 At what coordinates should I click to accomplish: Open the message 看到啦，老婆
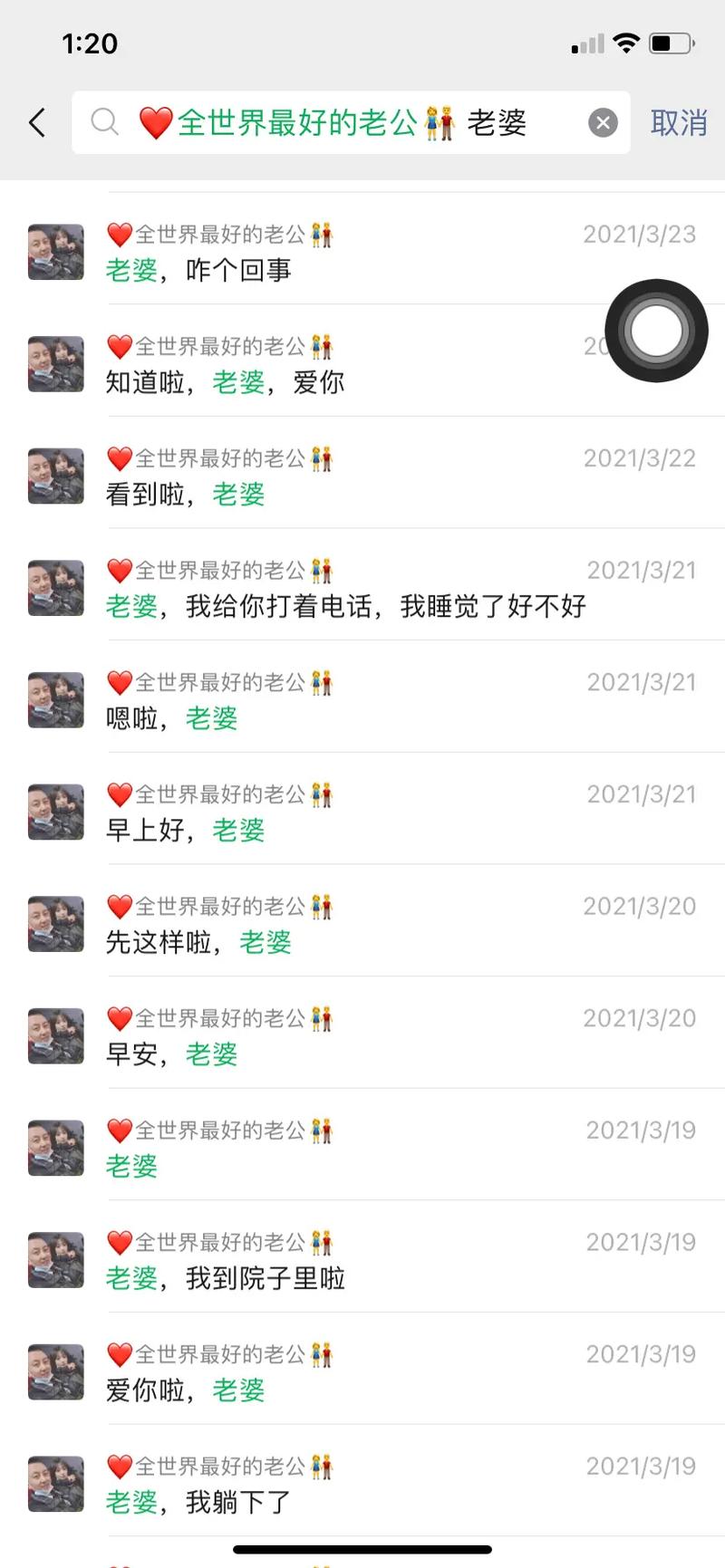click(x=362, y=476)
